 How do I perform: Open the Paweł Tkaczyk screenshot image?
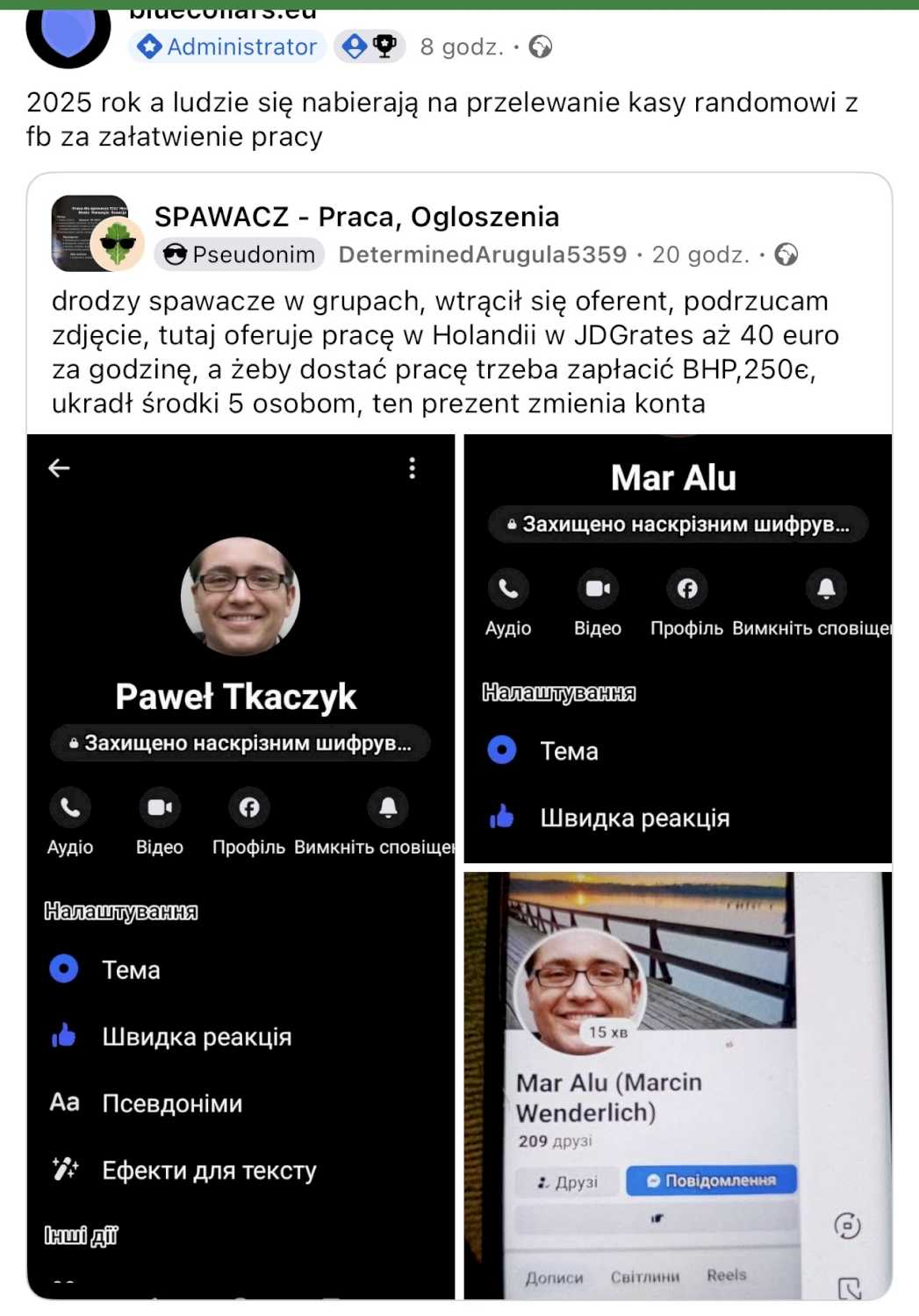(x=241, y=866)
